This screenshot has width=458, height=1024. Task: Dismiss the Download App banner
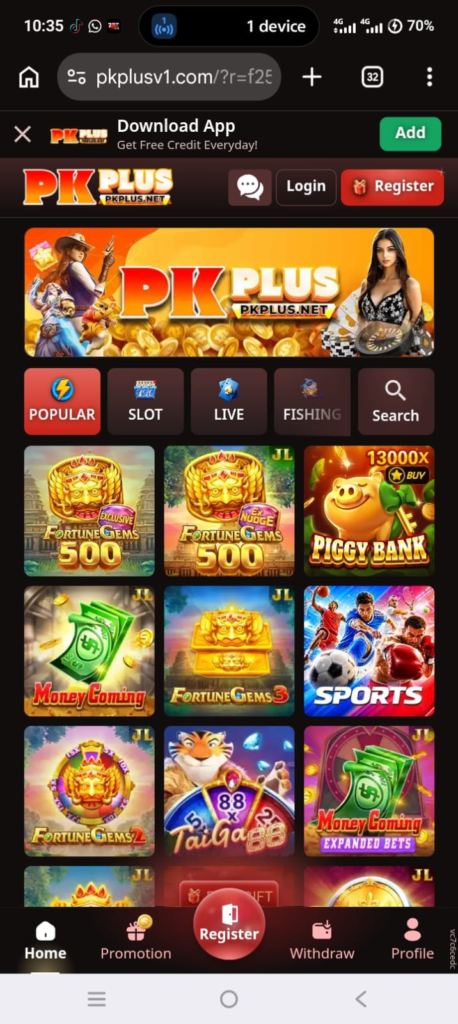[x=23, y=135]
